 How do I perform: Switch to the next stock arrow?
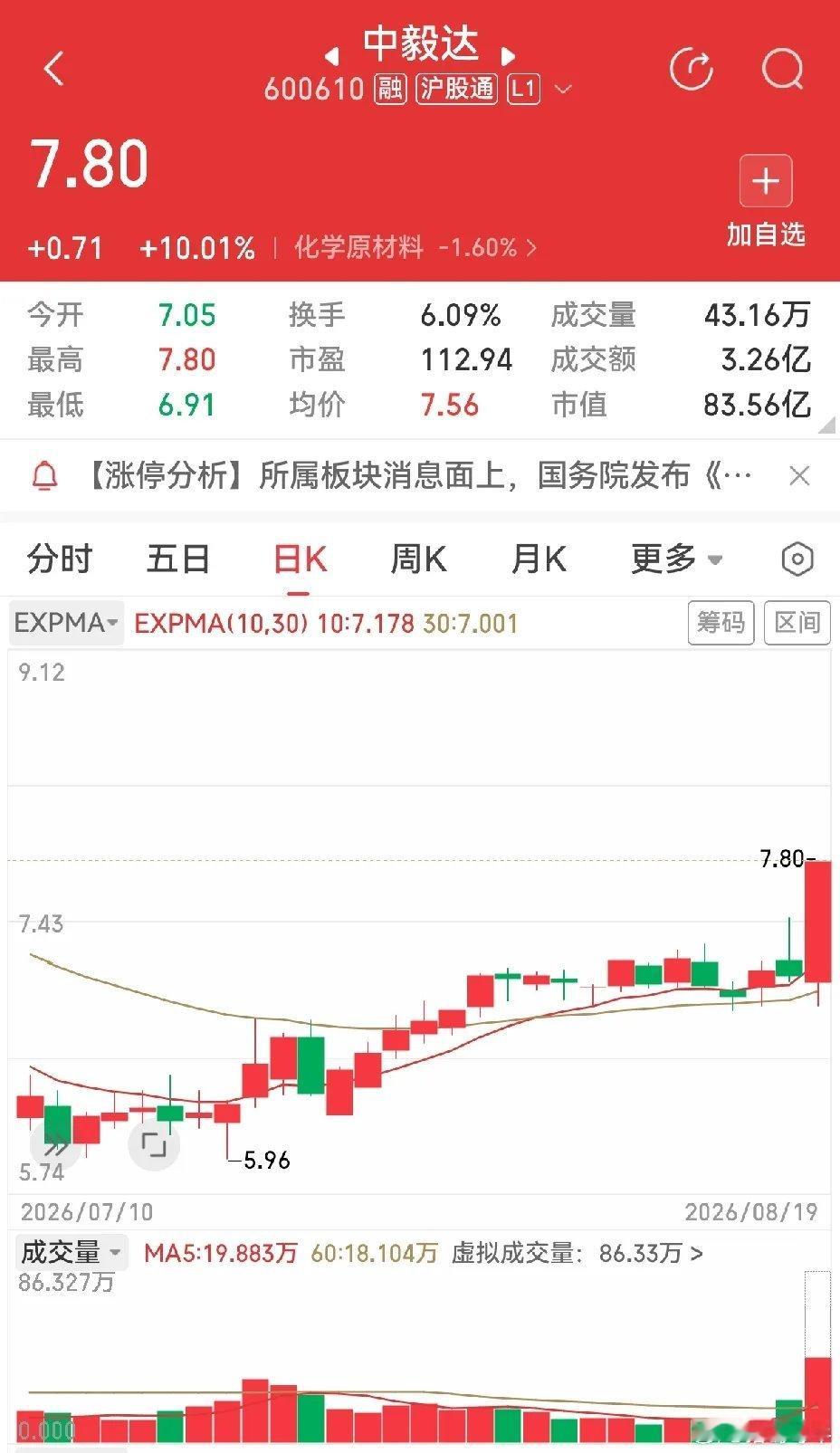click(x=508, y=56)
